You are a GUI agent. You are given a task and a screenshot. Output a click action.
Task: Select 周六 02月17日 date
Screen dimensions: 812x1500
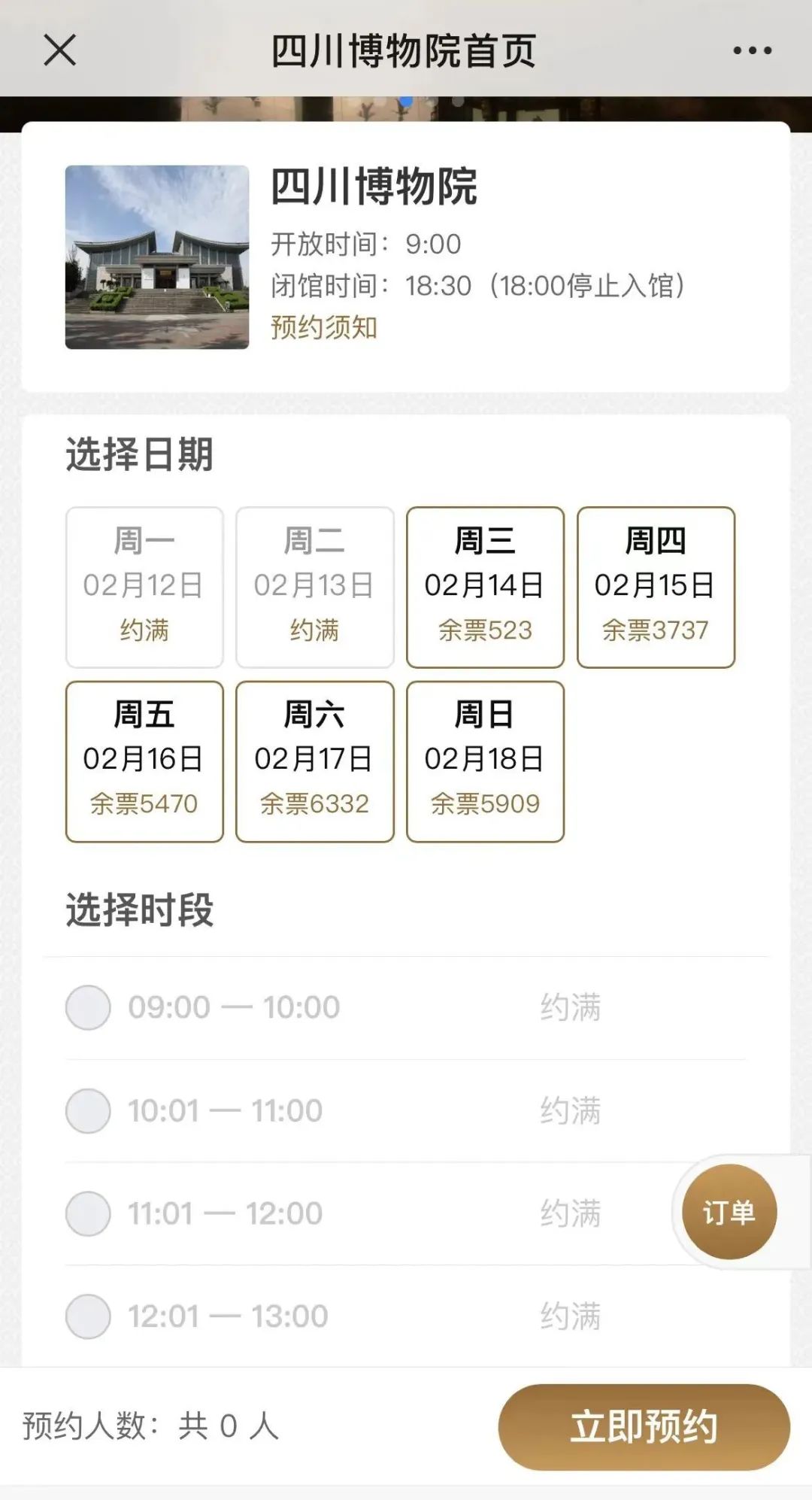(314, 761)
